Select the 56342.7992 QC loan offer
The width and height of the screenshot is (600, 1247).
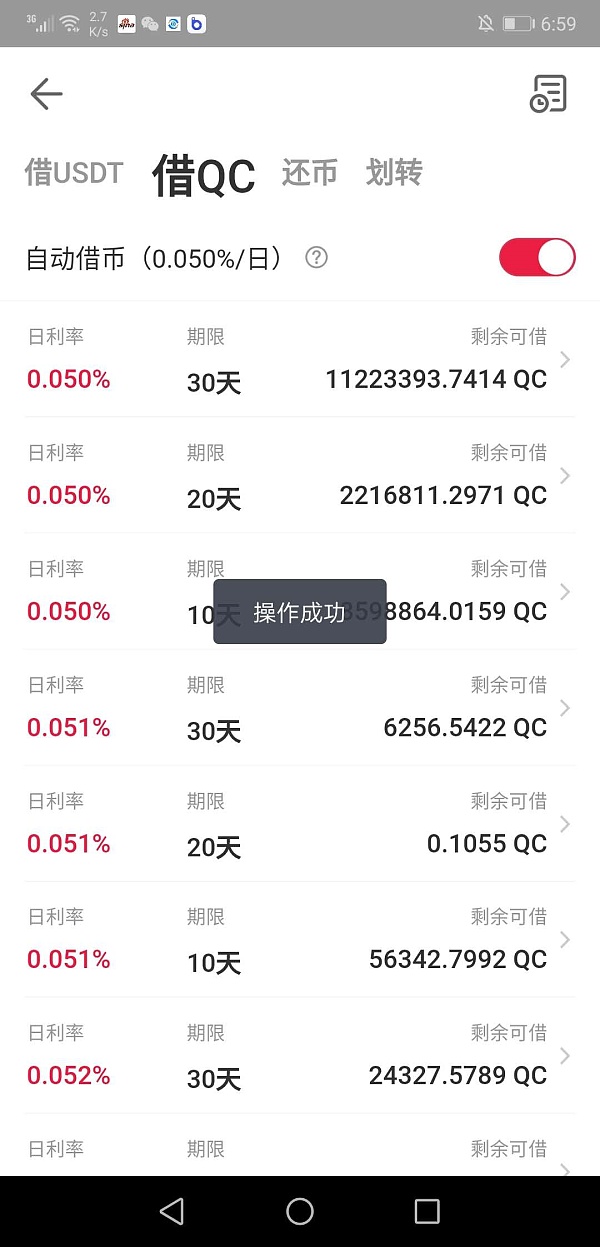pos(300,940)
